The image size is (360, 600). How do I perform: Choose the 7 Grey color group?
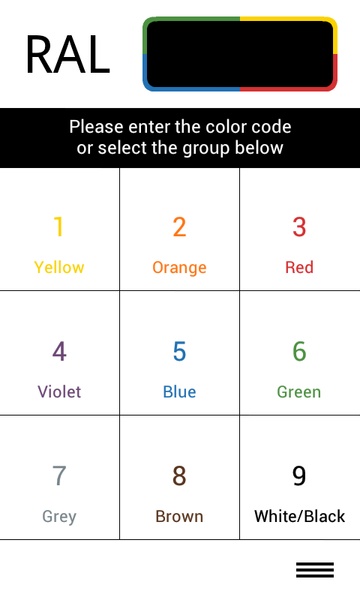tap(59, 478)
